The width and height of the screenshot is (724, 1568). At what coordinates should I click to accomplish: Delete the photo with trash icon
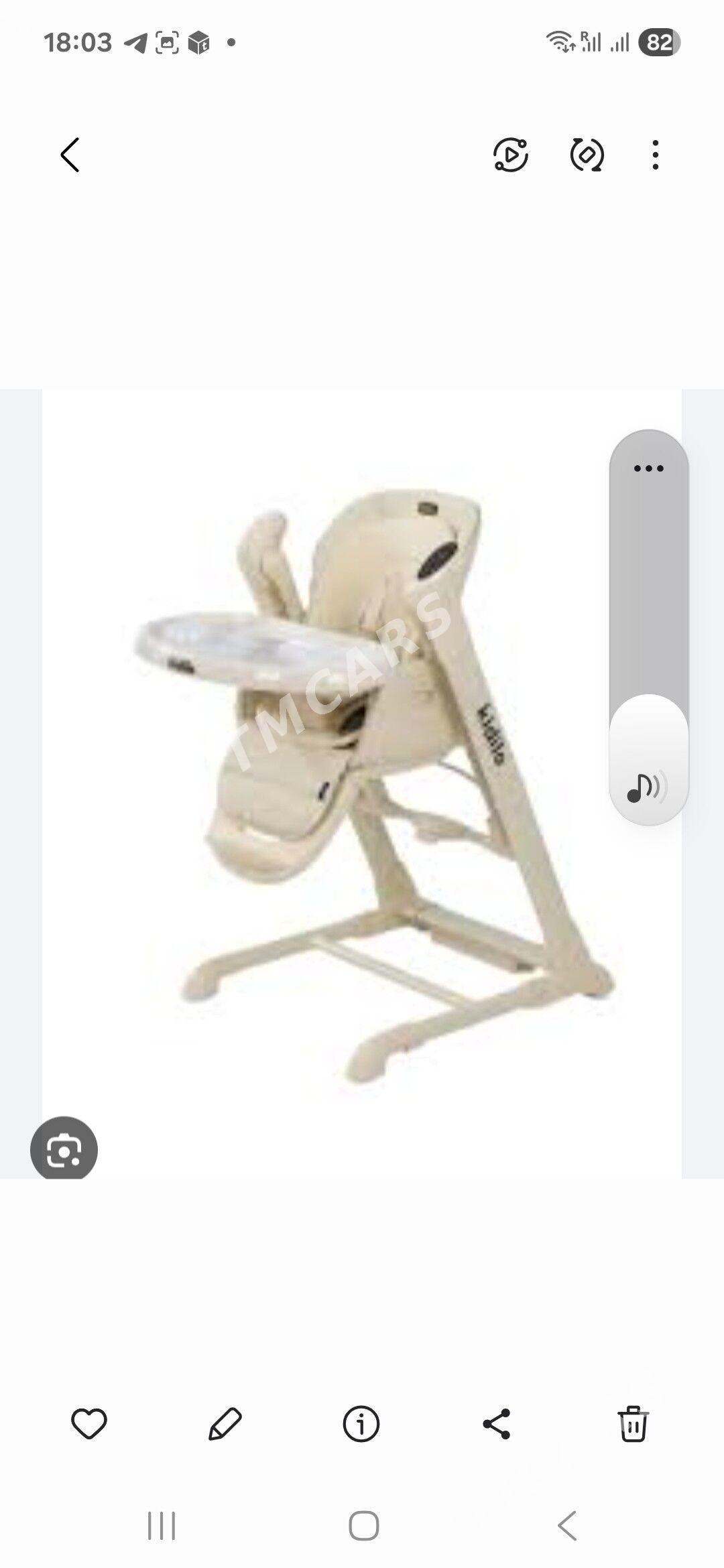point(633,1424)
